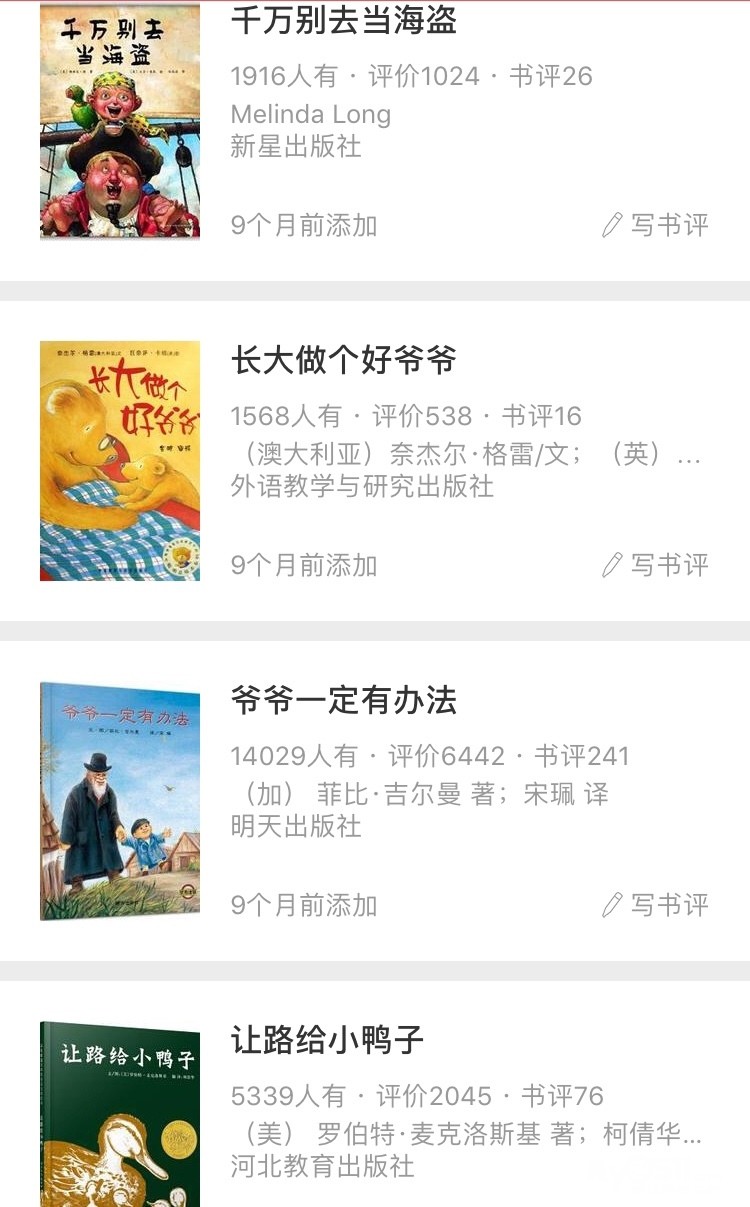Write a review for 千万别去当海盗
This screenshot has height=1207, width=750.
pyautogui.click(x=656, y=225)
